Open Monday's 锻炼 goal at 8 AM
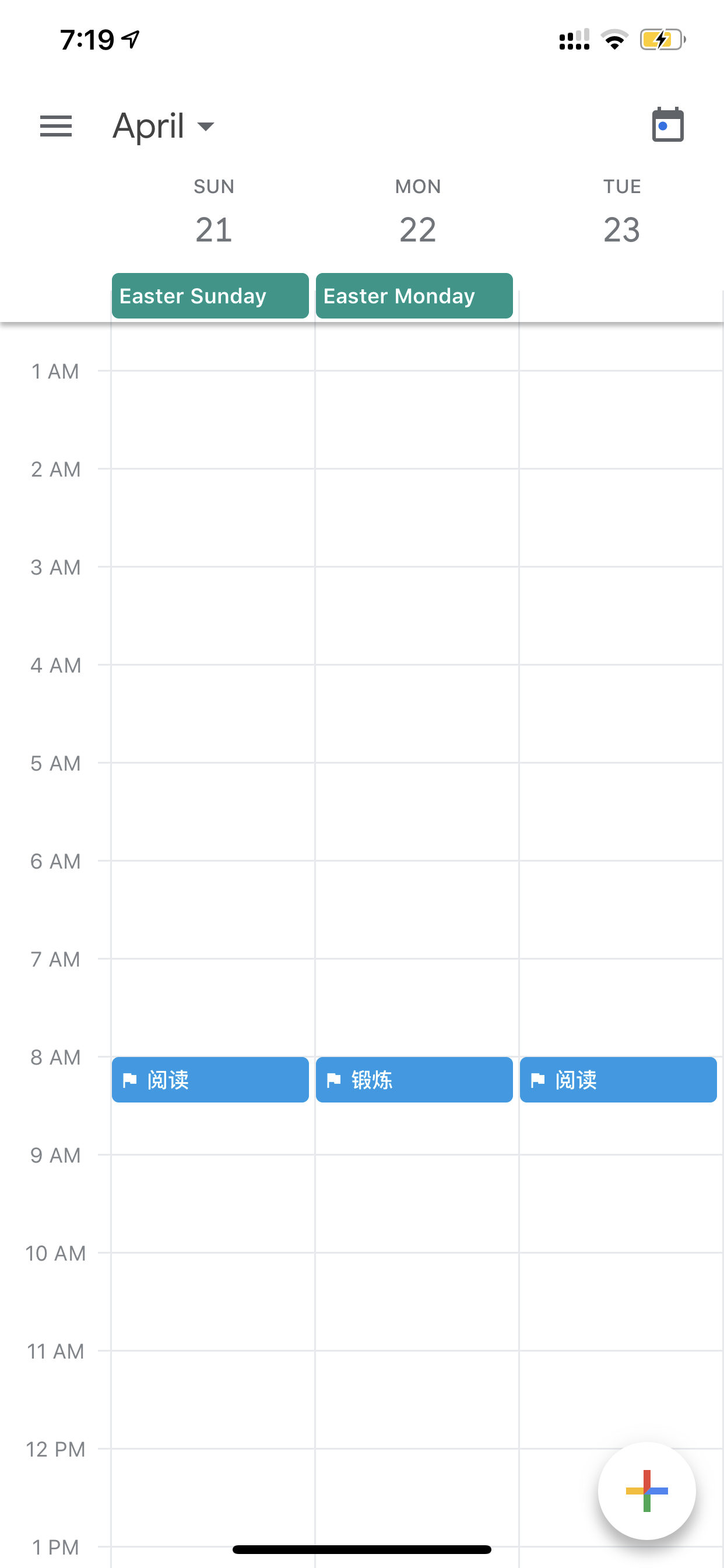The image size is (724, 1568). click(x=414, y=1079)
